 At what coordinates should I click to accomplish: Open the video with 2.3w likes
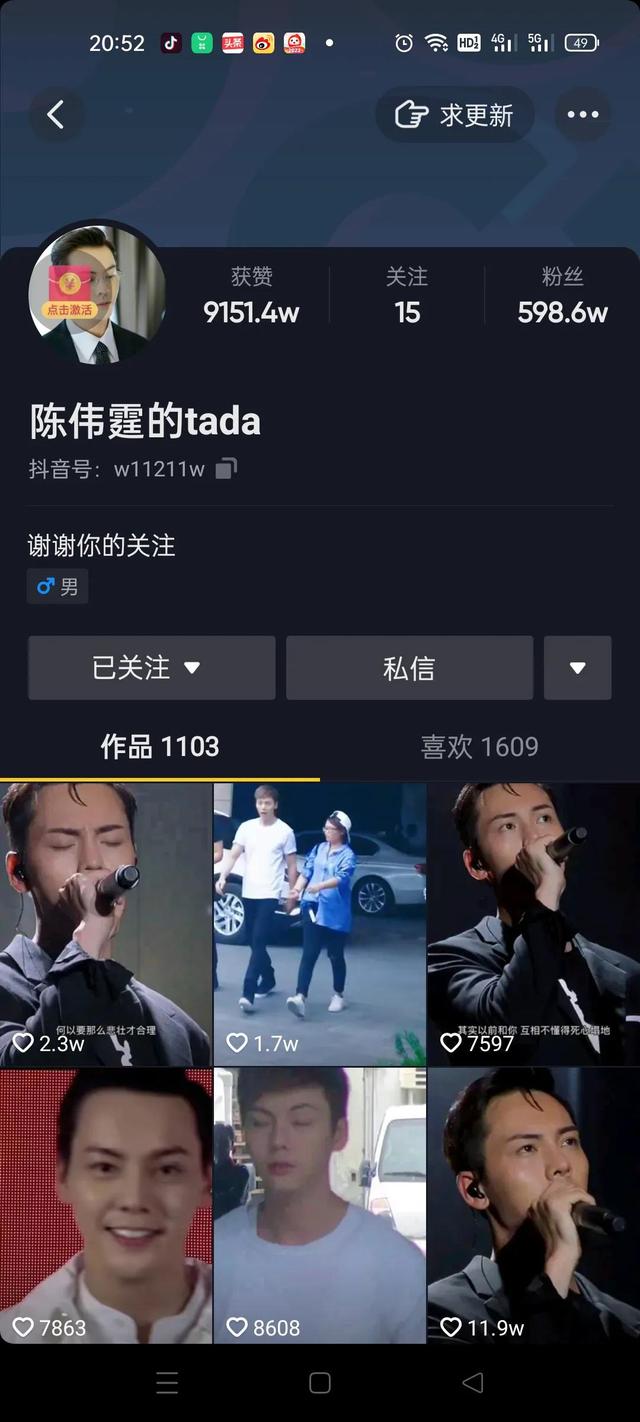click(x=106, y=925)
